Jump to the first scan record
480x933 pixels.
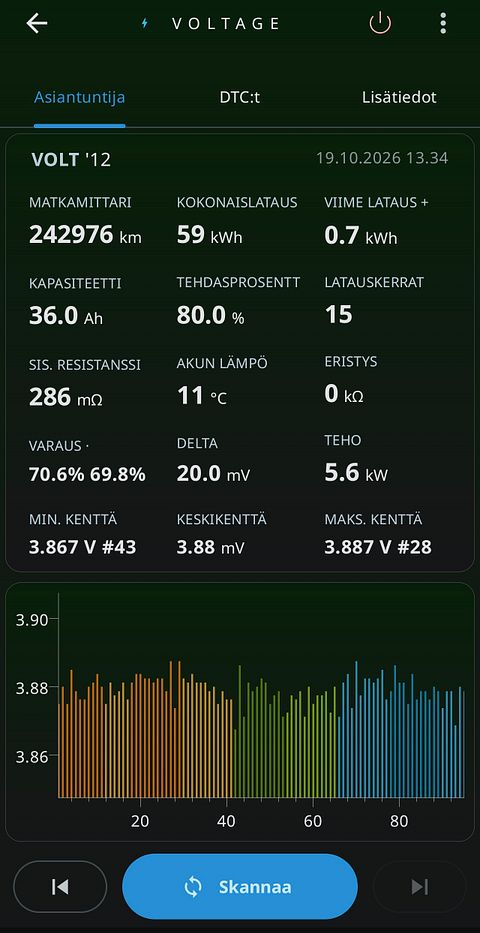pos(60,887)
